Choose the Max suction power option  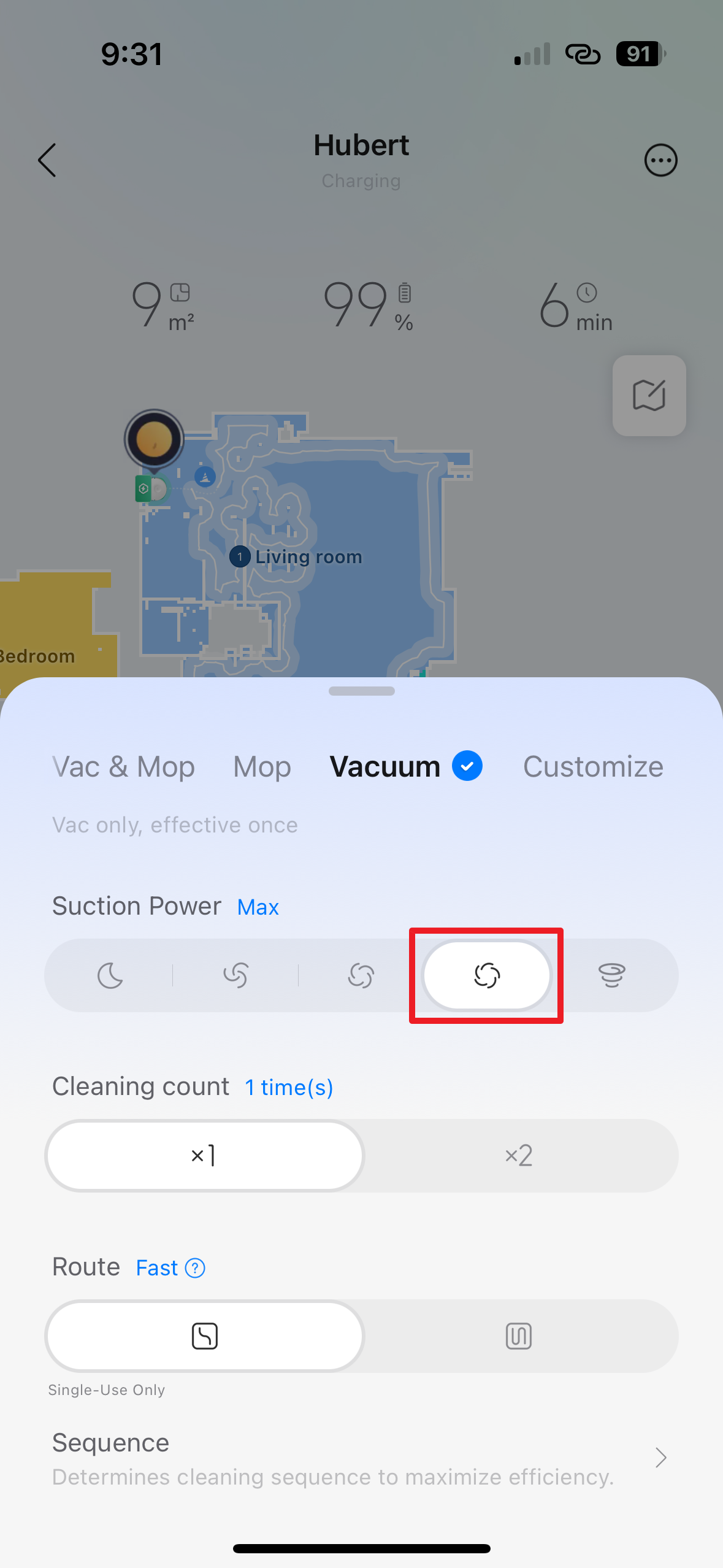(x=487, y=975)
